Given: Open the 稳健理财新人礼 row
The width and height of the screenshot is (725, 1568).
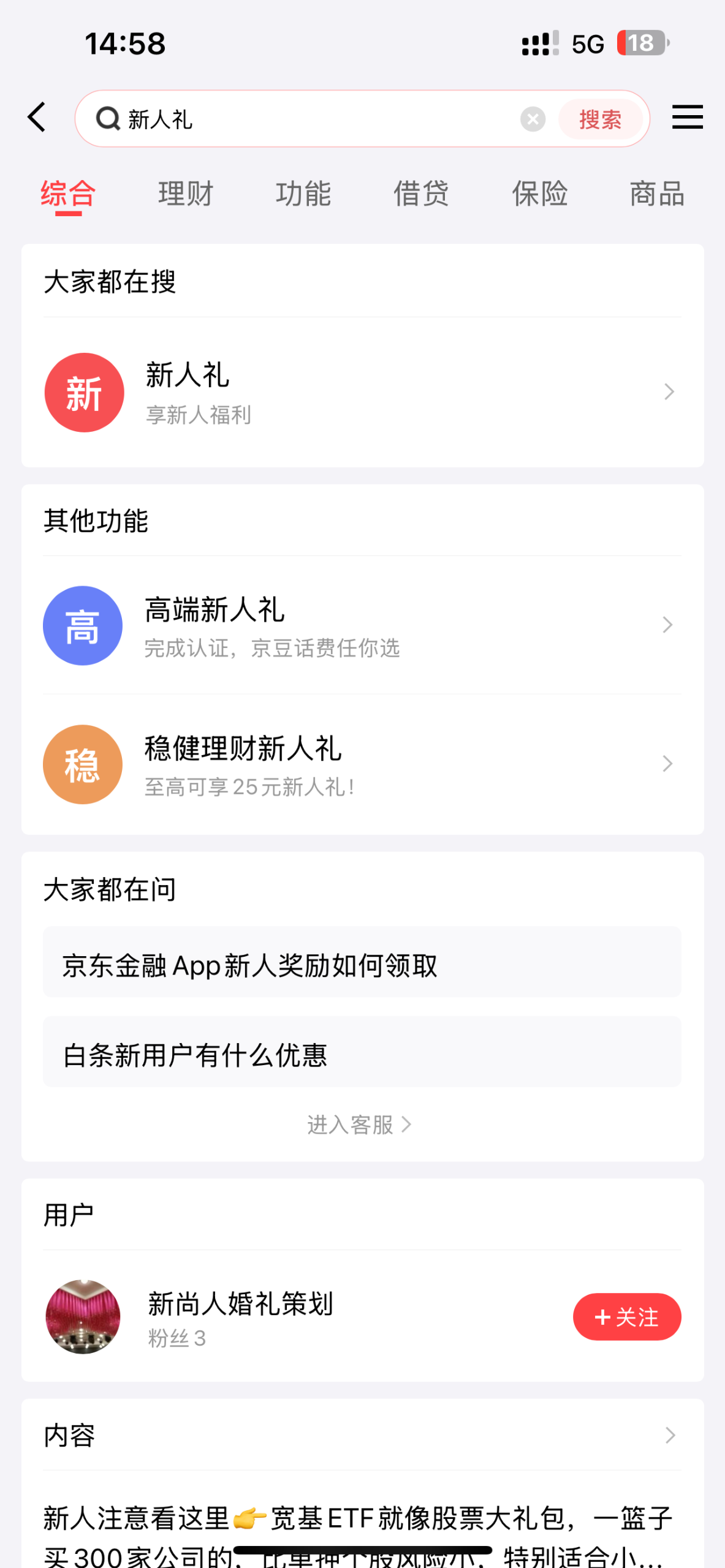Looking at the screenshot, I should click(362, 764).
